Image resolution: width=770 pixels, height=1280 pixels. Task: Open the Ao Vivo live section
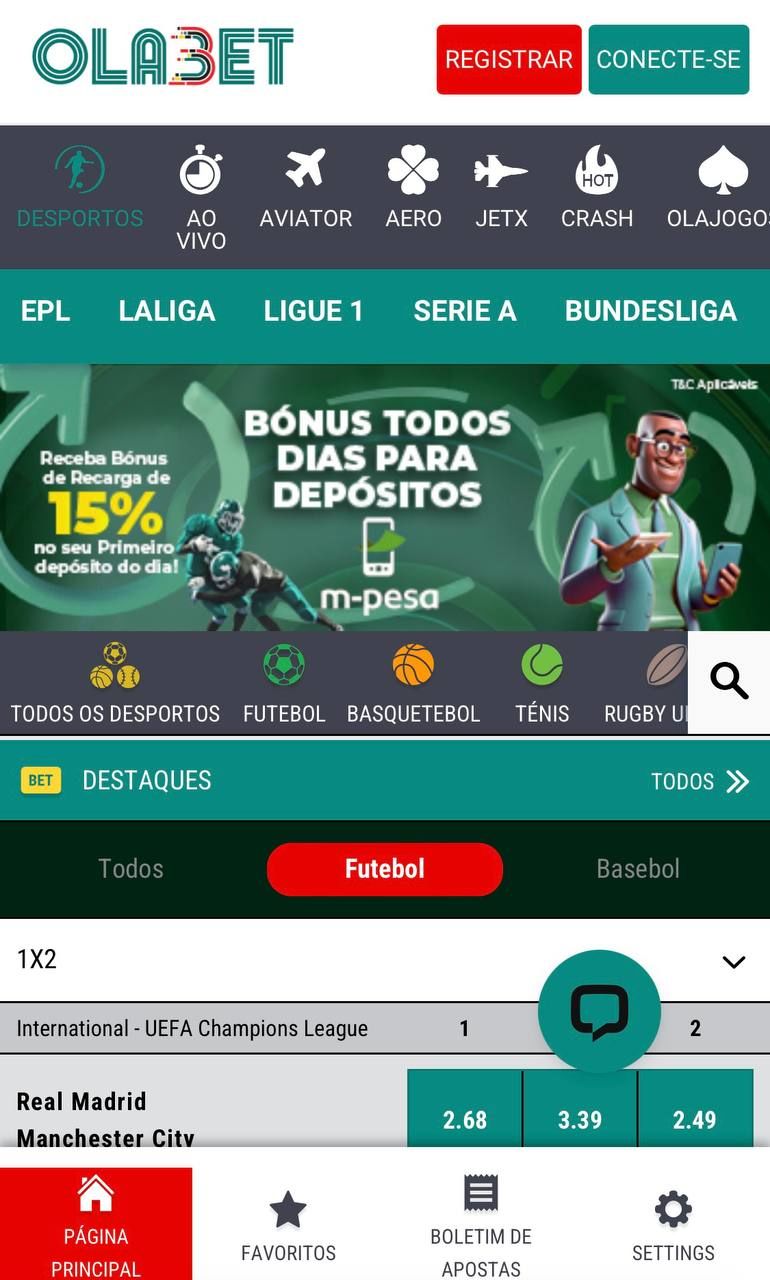[201, 197]
